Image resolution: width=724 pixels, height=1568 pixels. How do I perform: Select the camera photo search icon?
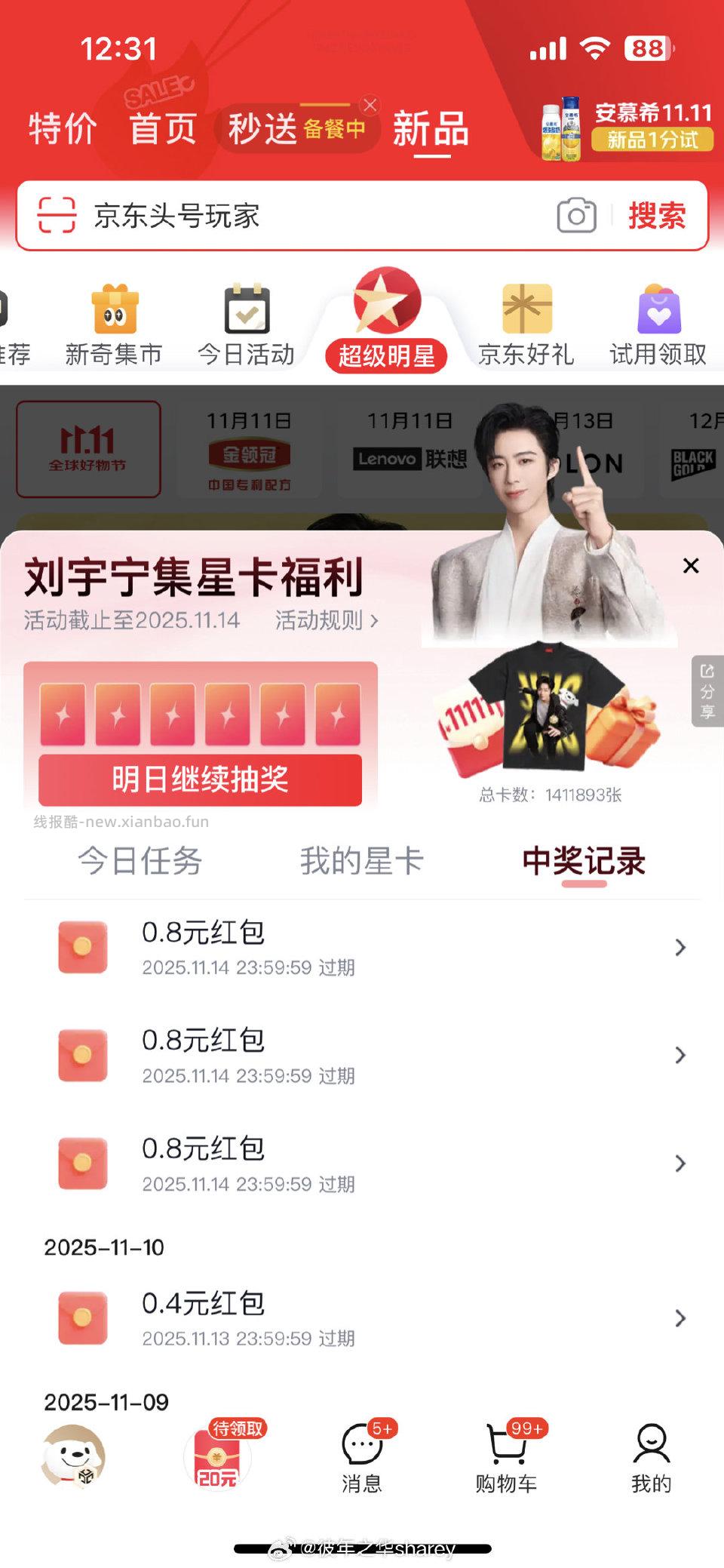[x=577, y=217]
